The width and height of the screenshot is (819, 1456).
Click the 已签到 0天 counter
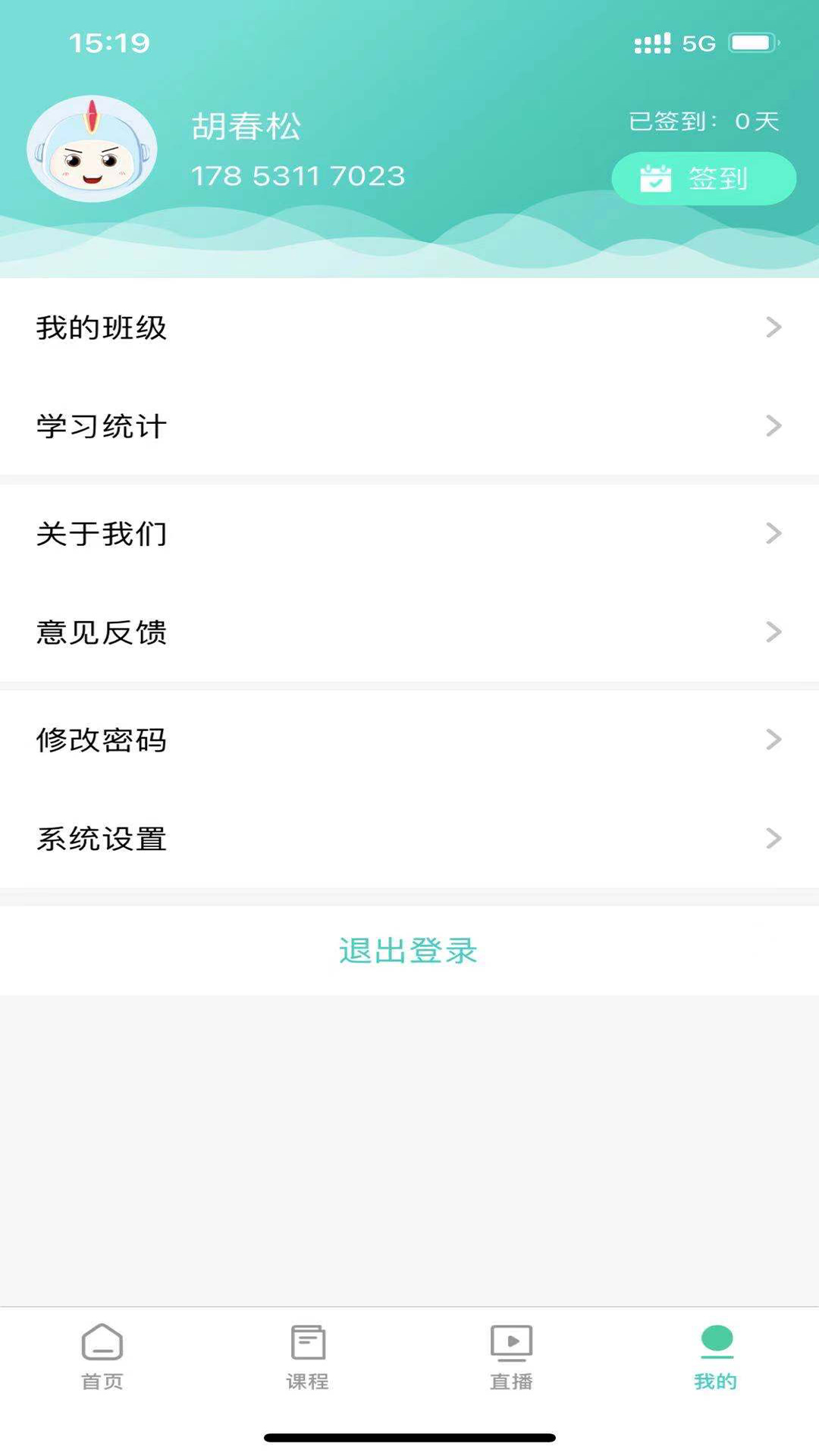point(701,120)
